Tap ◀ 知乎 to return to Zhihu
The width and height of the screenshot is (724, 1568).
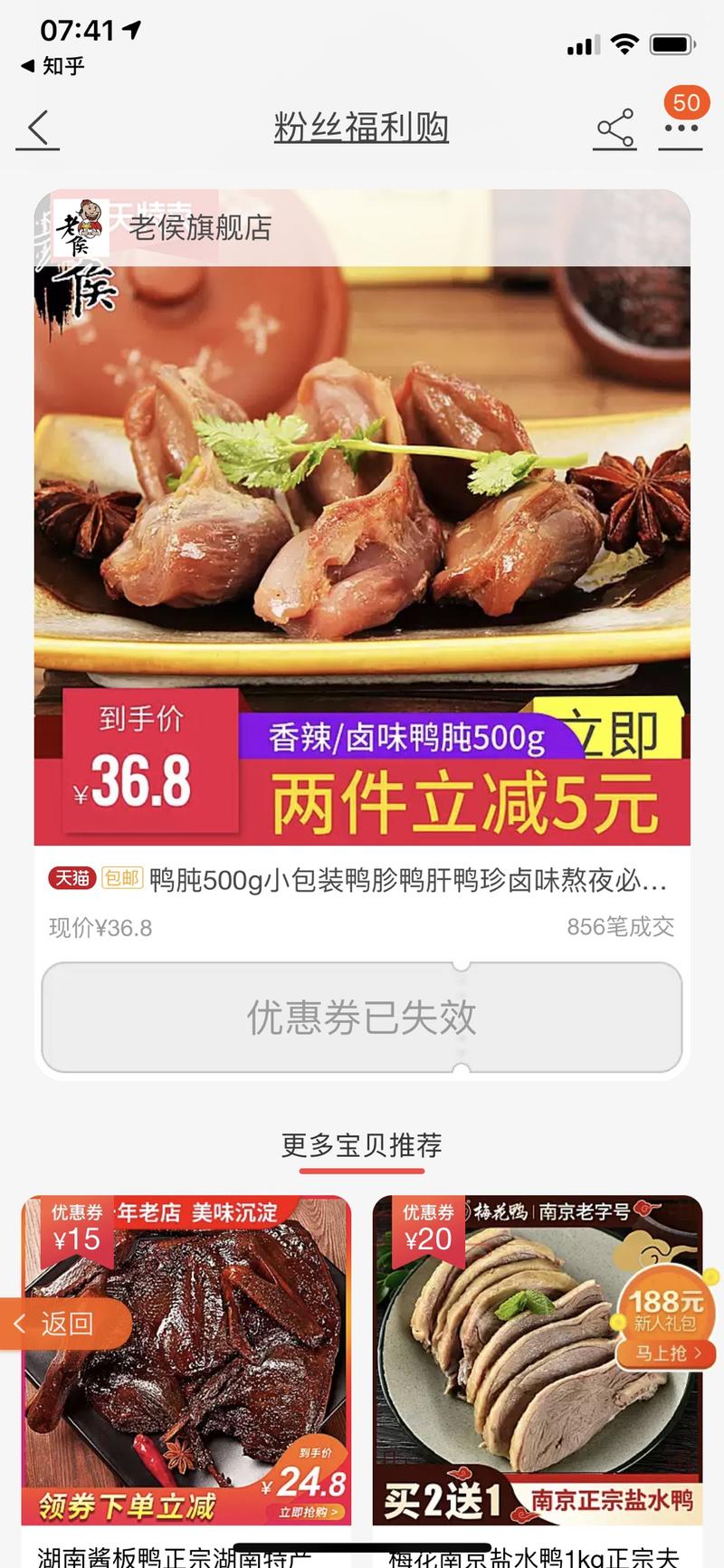[47, 63]
